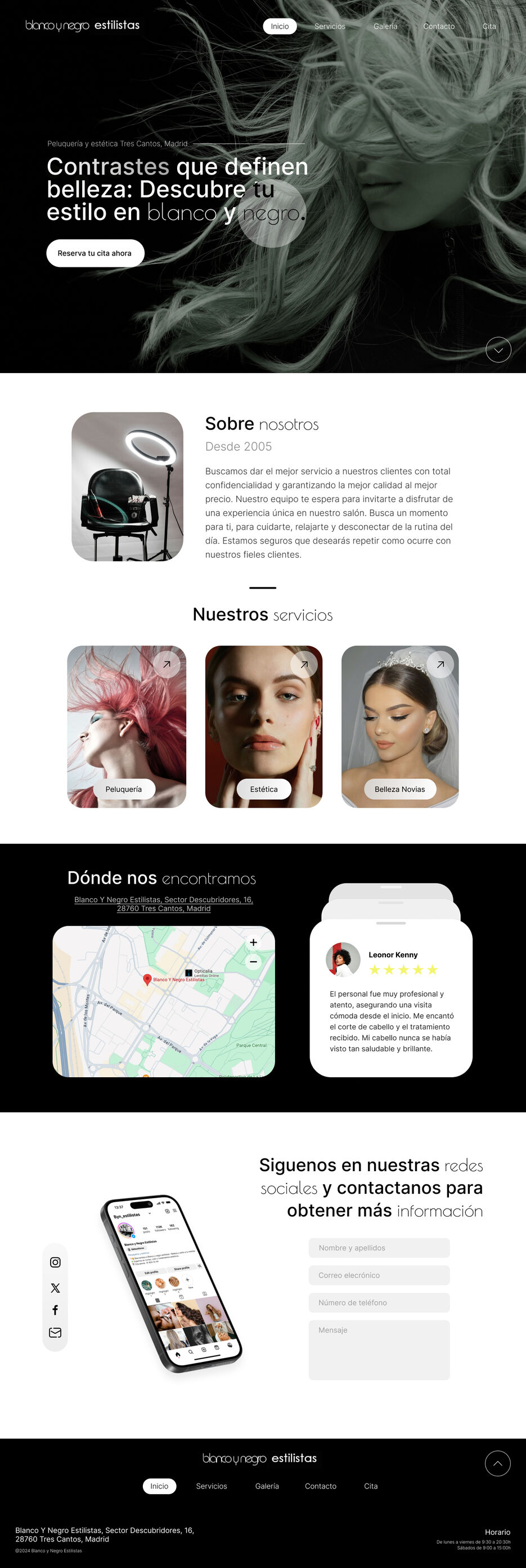Tap Reserva tu cita ahora button

[x=95, y=253]
